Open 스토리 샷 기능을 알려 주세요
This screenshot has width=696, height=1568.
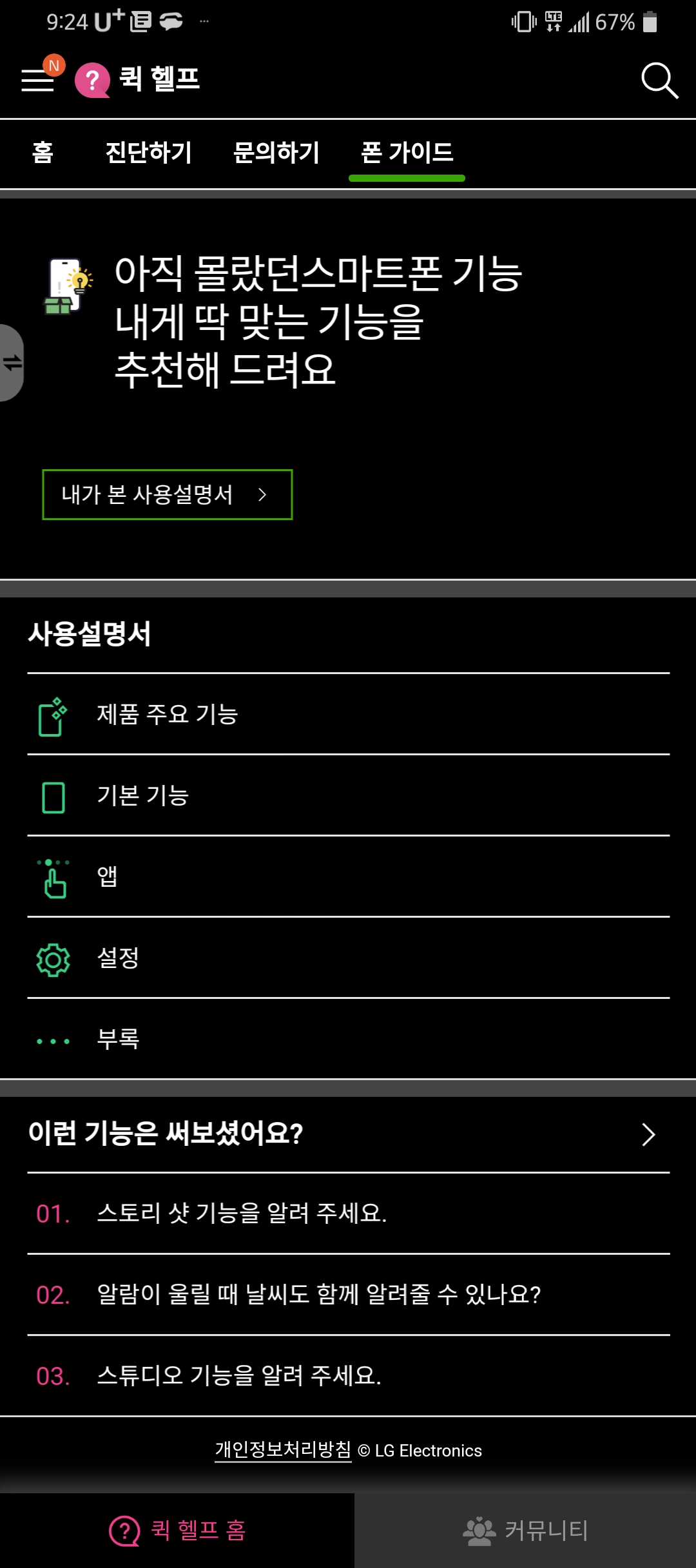(348, 1213)
